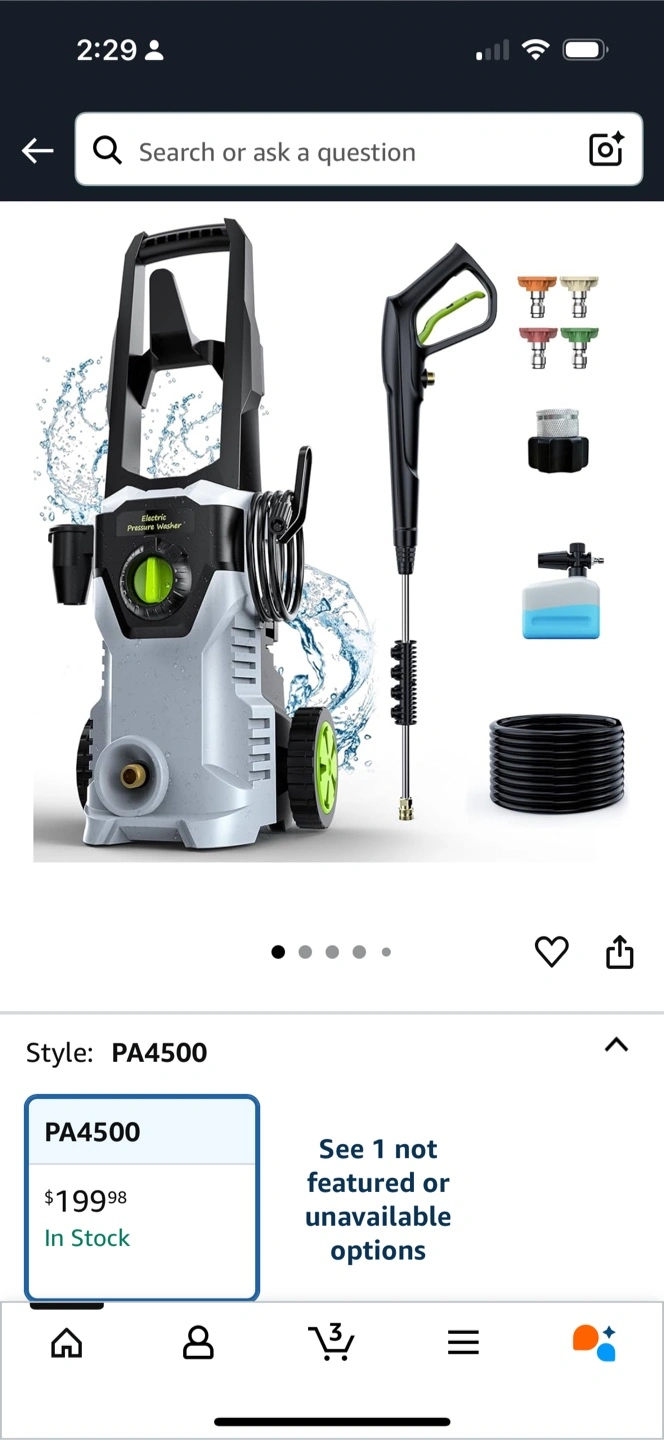This screenshot has width=664, height=1440.
Task: Add the pressure washer to your wish list
Action: tap(551, 952)
